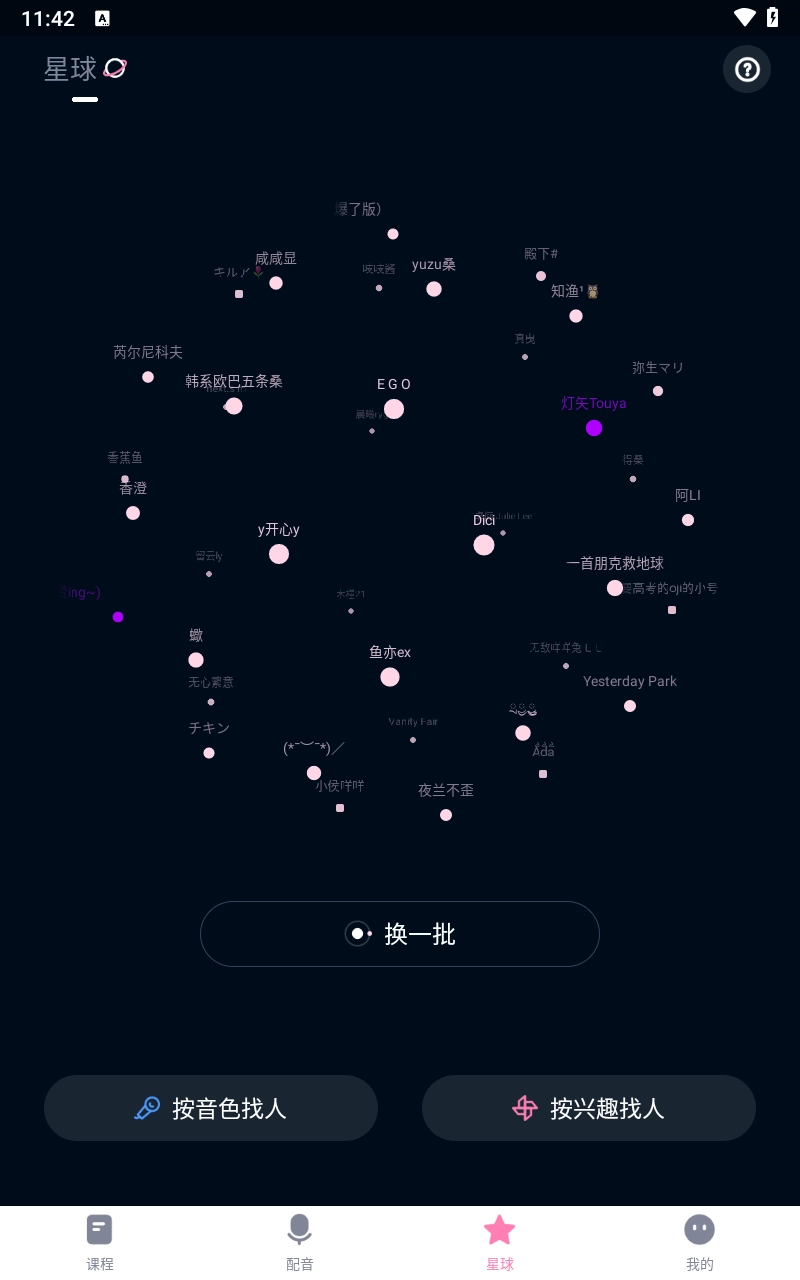Open user 韩系欧巴五条桑
Viewport: 800px width, 1280px height.
[234, 405]
